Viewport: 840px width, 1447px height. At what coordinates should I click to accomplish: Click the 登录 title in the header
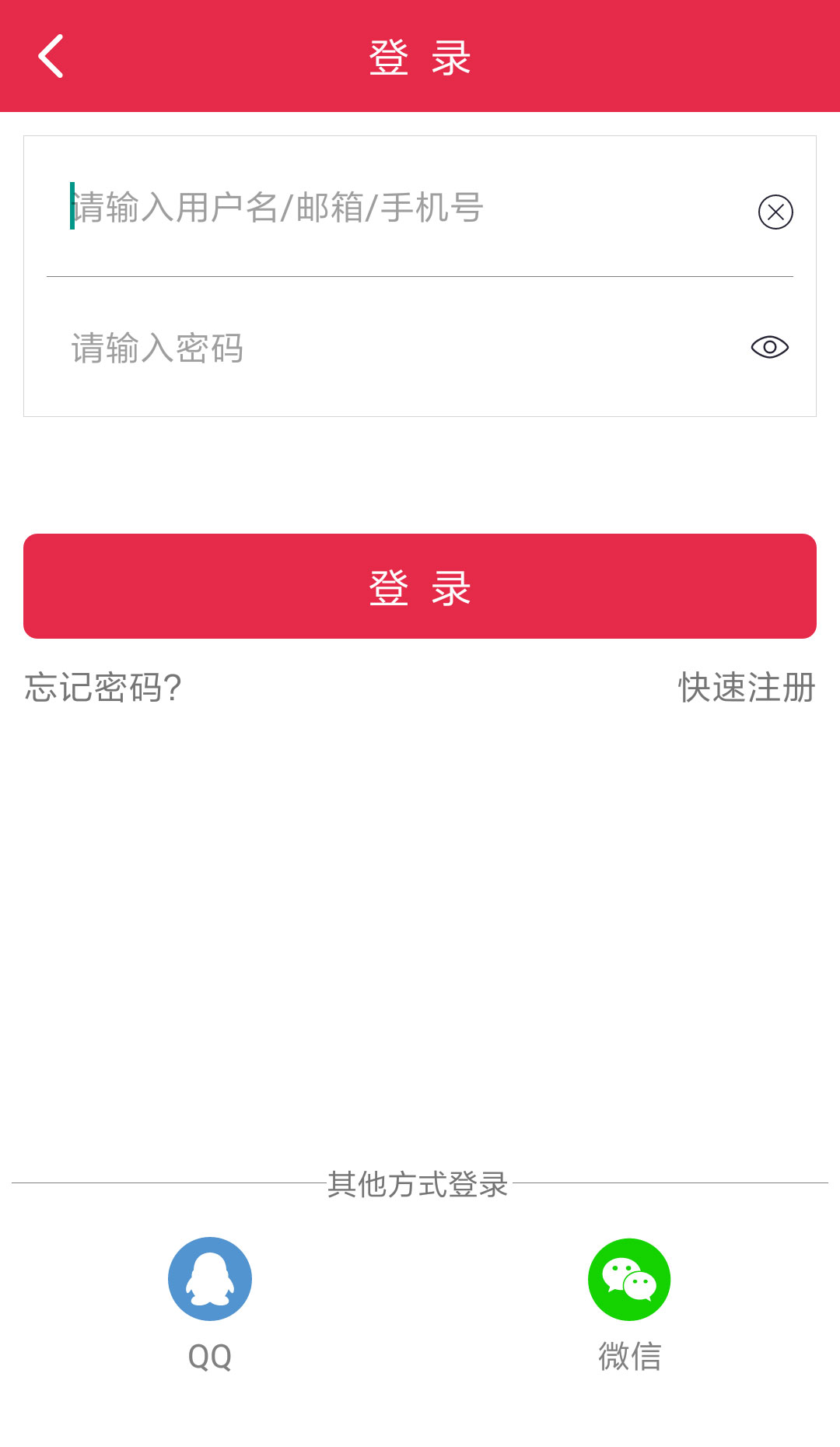(x=419, y=57)
